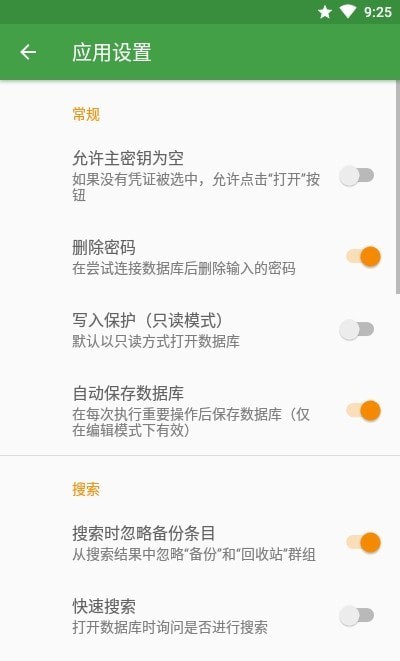Screen dimensions: 400x661
Task: Enable 写入保护（只读模式）
Action: (357, 329)
